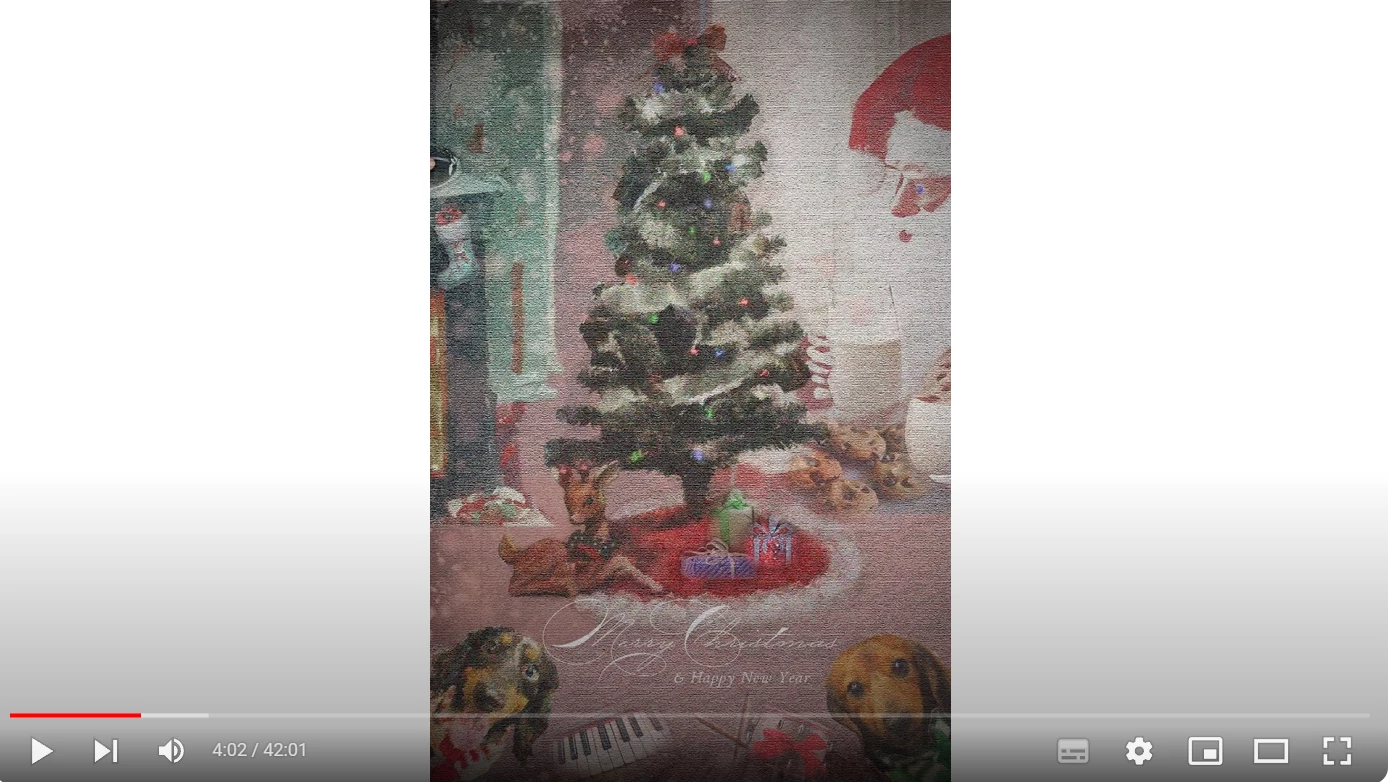Enter full screen mode
The width and height of the screenshot is (1389, 782).
pyautogui.click(x=1337, y=750)
